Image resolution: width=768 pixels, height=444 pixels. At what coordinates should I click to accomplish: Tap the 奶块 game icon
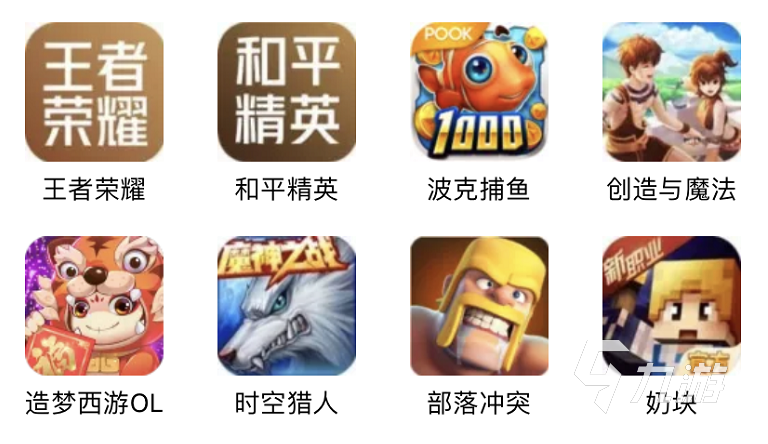click(671, 305)
